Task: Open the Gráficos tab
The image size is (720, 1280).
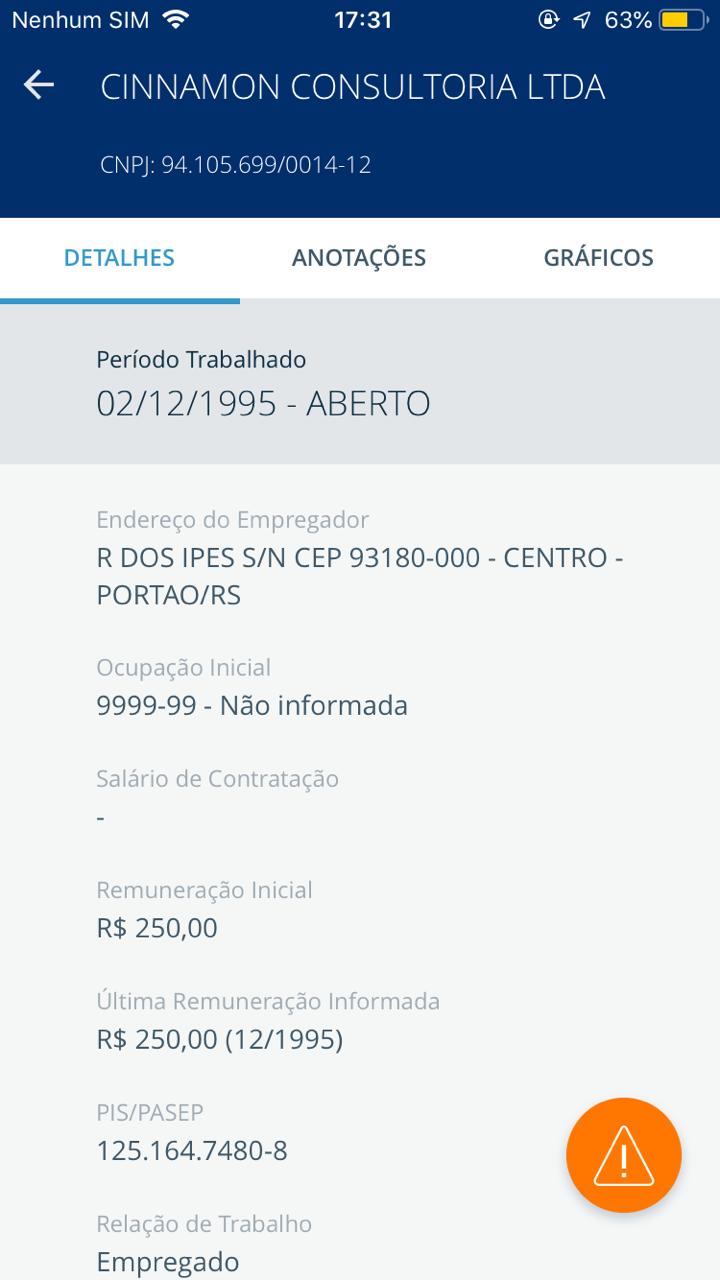Action: tap(598, 258)
